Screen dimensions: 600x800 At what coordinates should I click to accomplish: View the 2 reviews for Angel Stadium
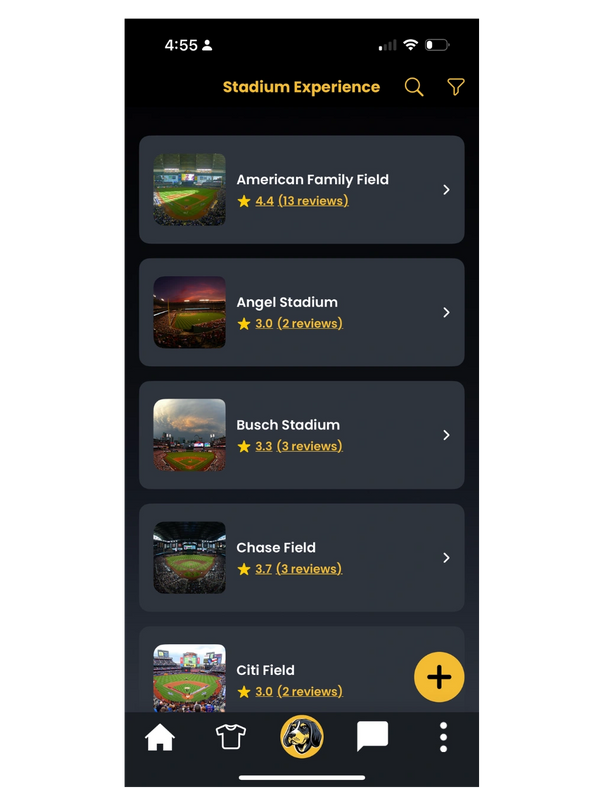(310, 324)
